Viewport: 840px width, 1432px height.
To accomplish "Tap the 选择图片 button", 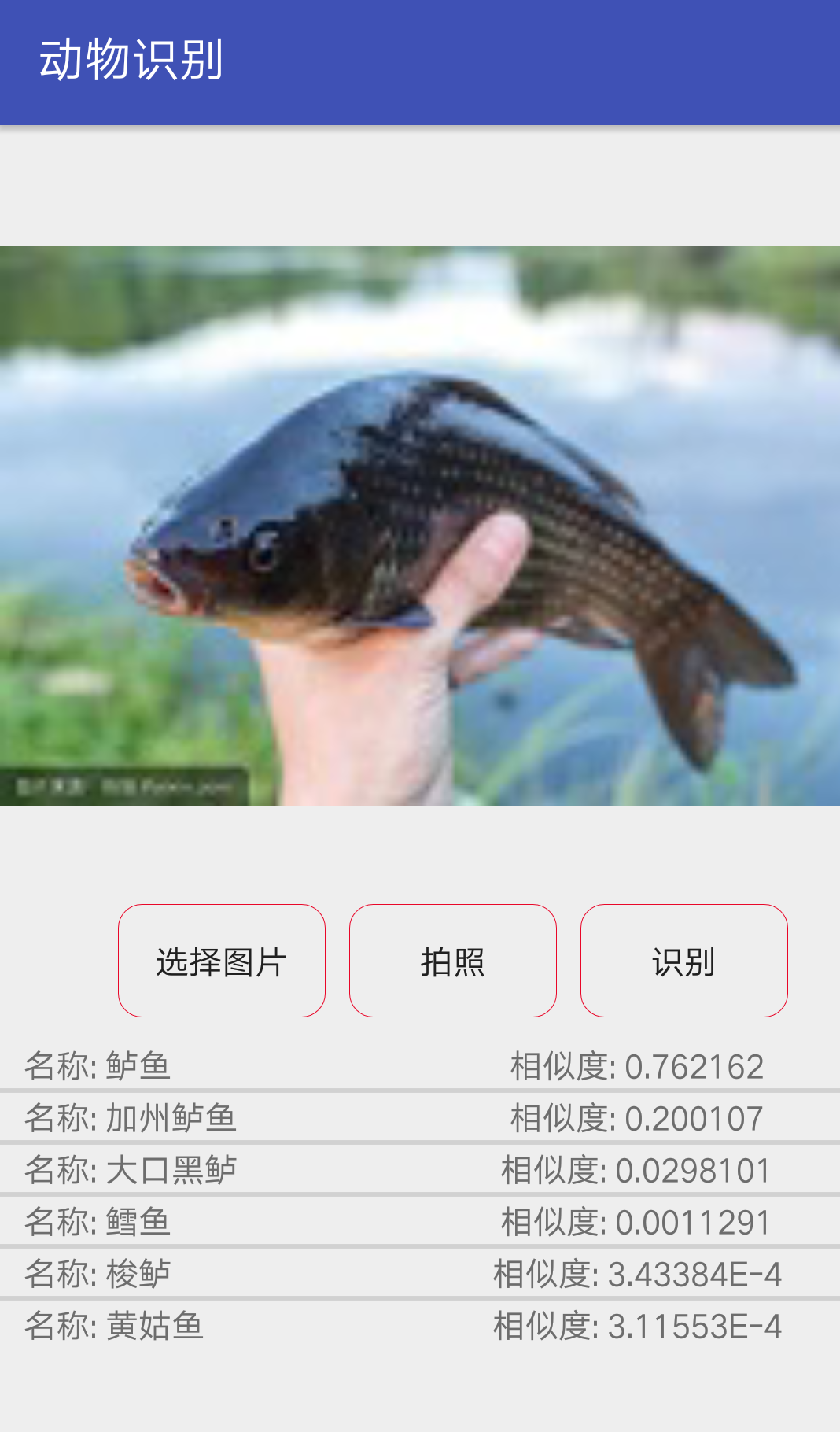I will 222,961.
